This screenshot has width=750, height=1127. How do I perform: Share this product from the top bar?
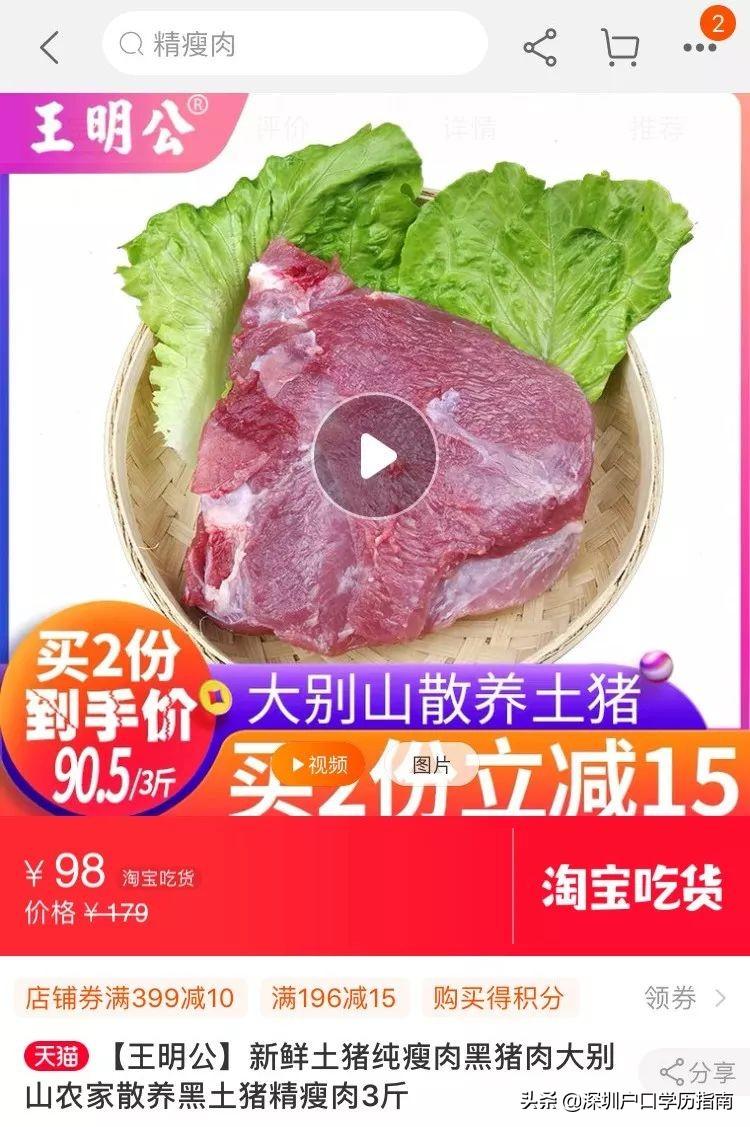point(540,47)
